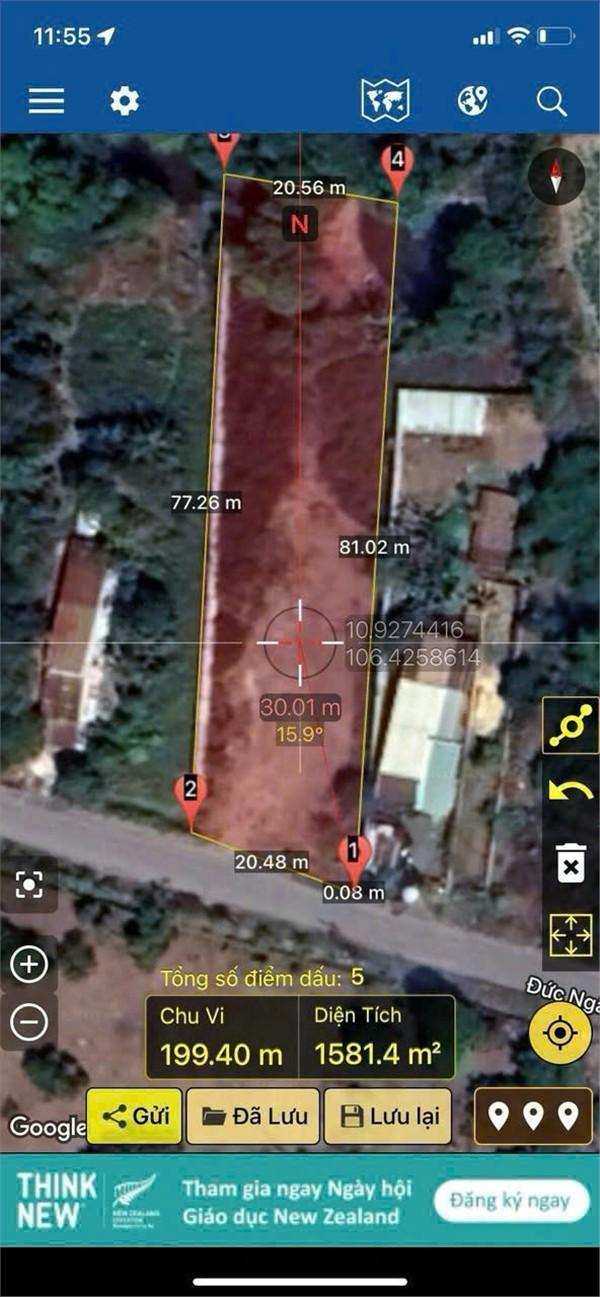The image size is (600, 1297).
Task: Tap the focus target icon
Action: coord(29,884)
